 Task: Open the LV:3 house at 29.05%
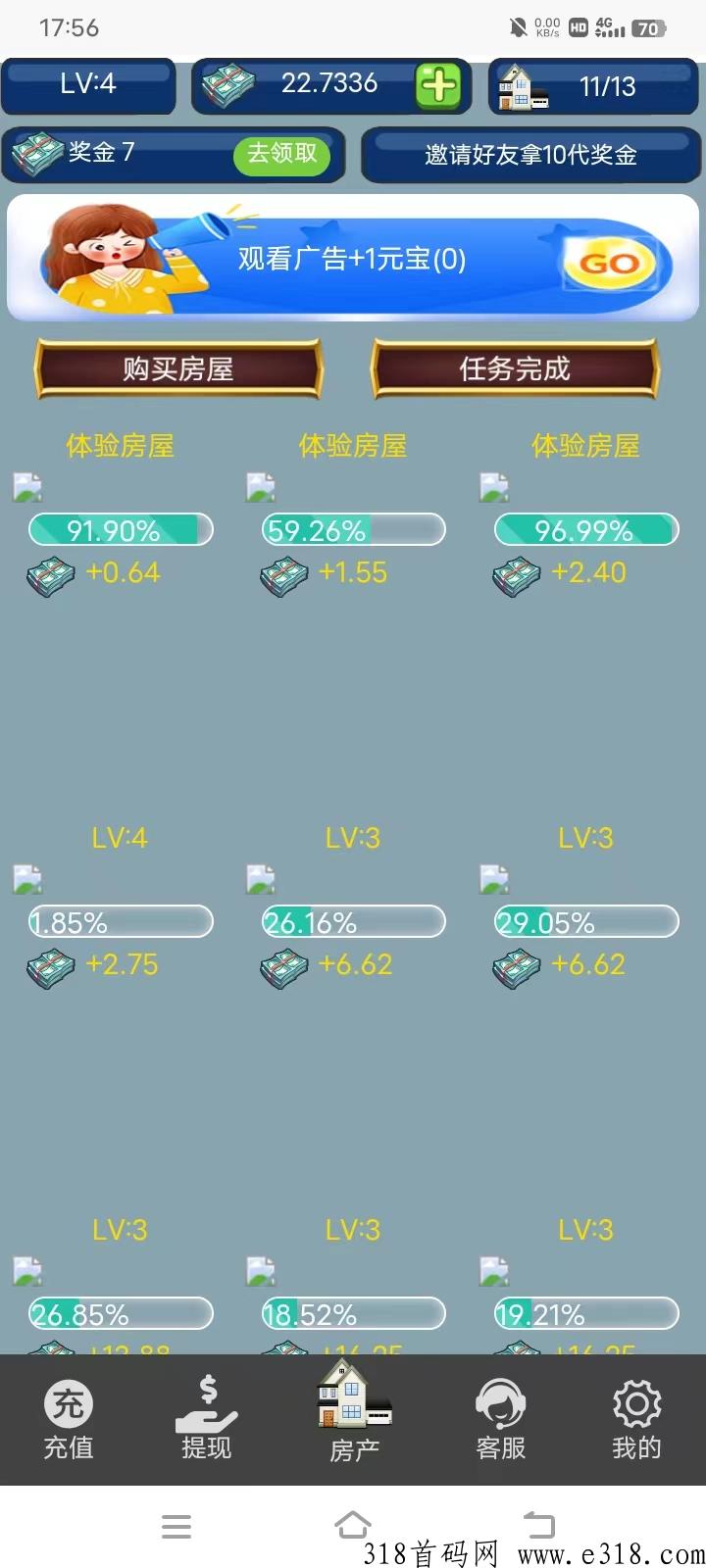[x=585, y=906]
